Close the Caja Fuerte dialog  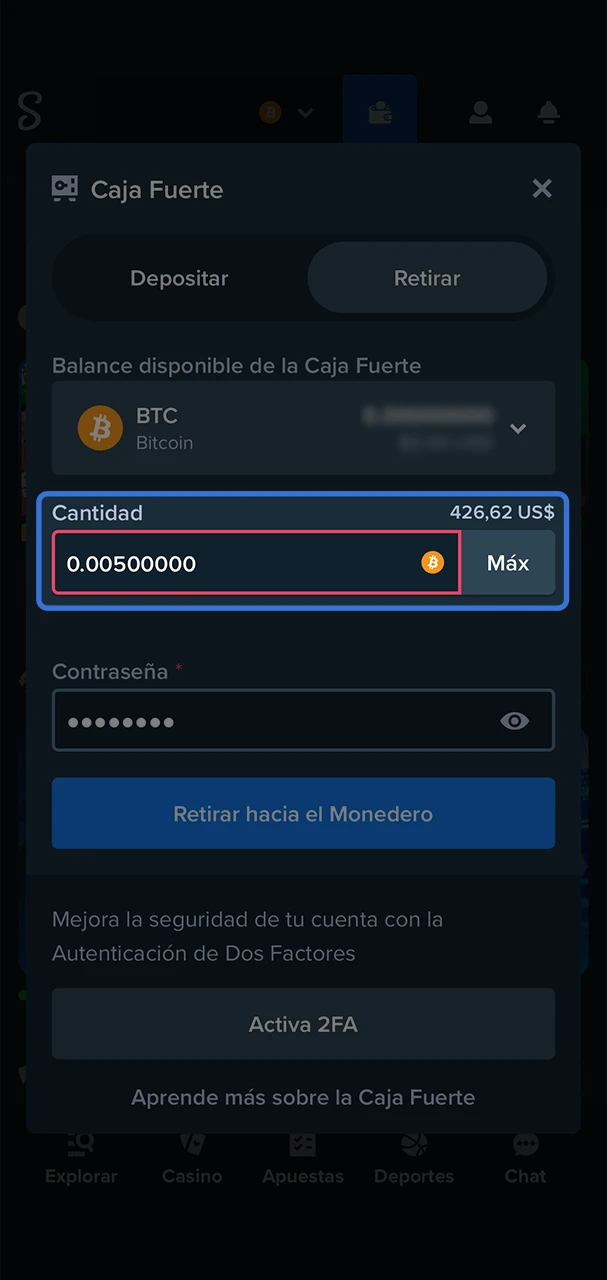coord(541,189)
